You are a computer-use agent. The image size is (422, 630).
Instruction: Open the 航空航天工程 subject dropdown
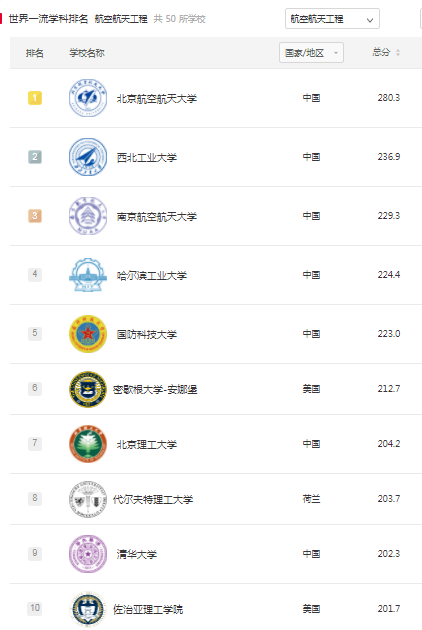point(332,19)
